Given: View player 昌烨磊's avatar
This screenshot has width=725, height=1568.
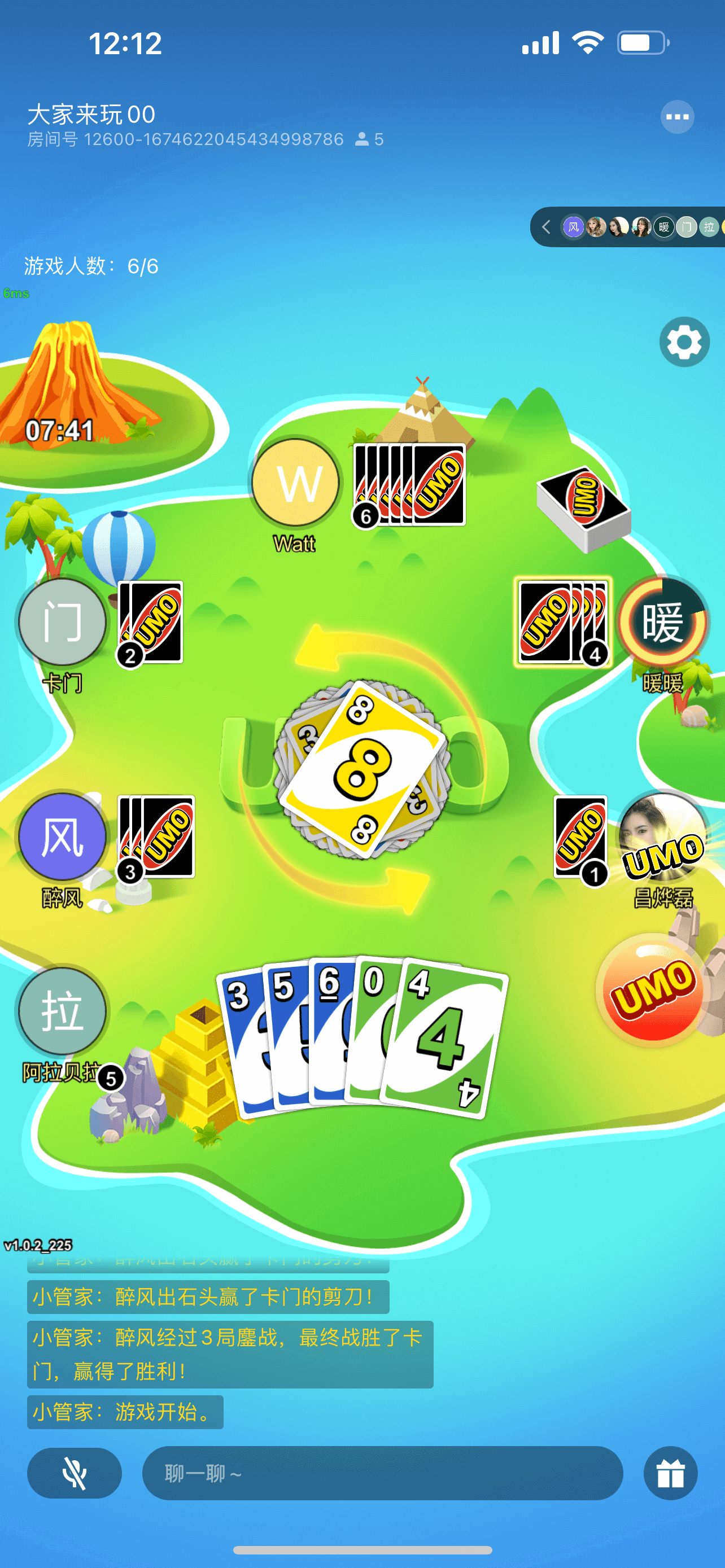Looking at the screenshot, I should (x=662, y=837).
